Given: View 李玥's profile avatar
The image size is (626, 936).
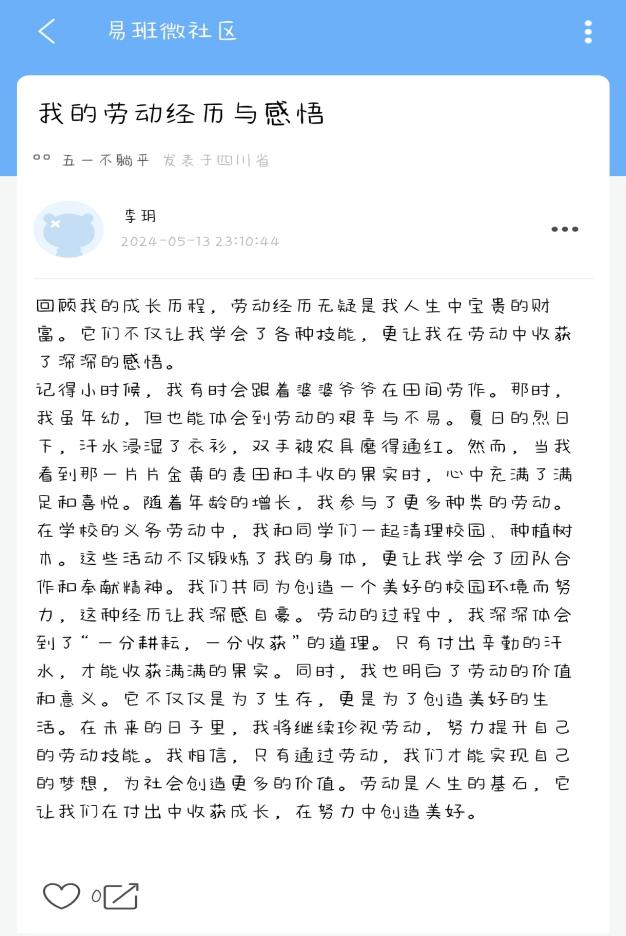Looking at the screenshot, I should pos(69,229).
